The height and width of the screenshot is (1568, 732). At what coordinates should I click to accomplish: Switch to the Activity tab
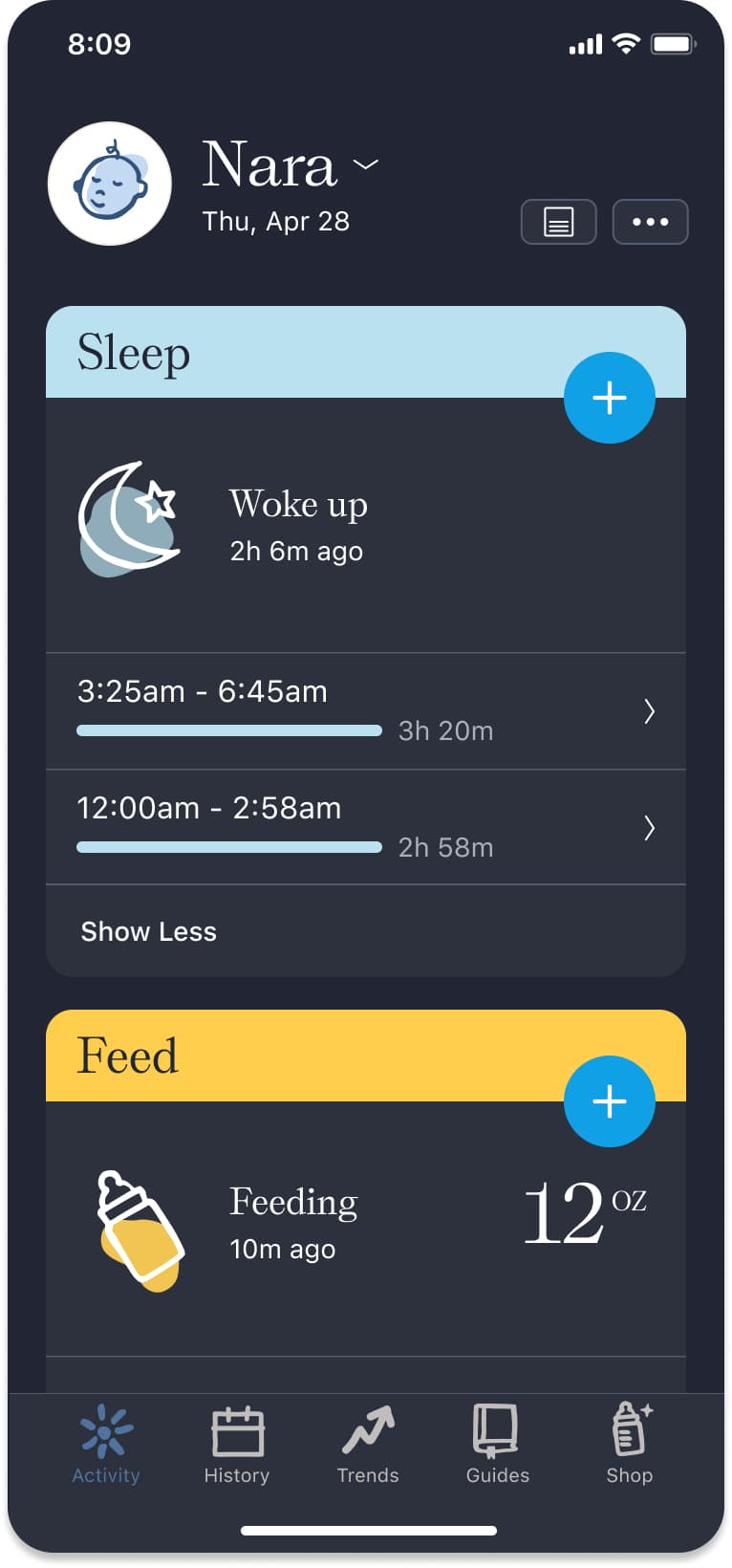(106, 1445)
